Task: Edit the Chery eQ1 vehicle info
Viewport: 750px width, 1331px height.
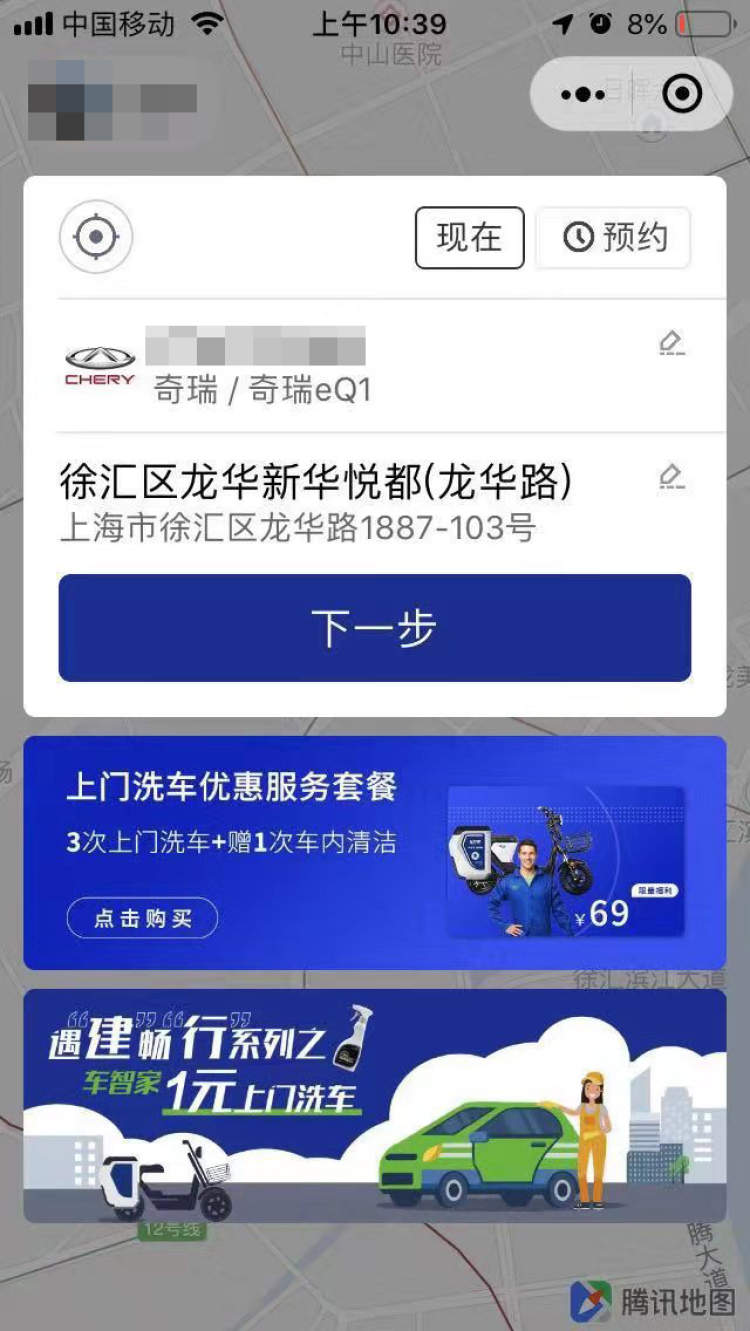Action: pyautogui.click(x=671, y=343)
